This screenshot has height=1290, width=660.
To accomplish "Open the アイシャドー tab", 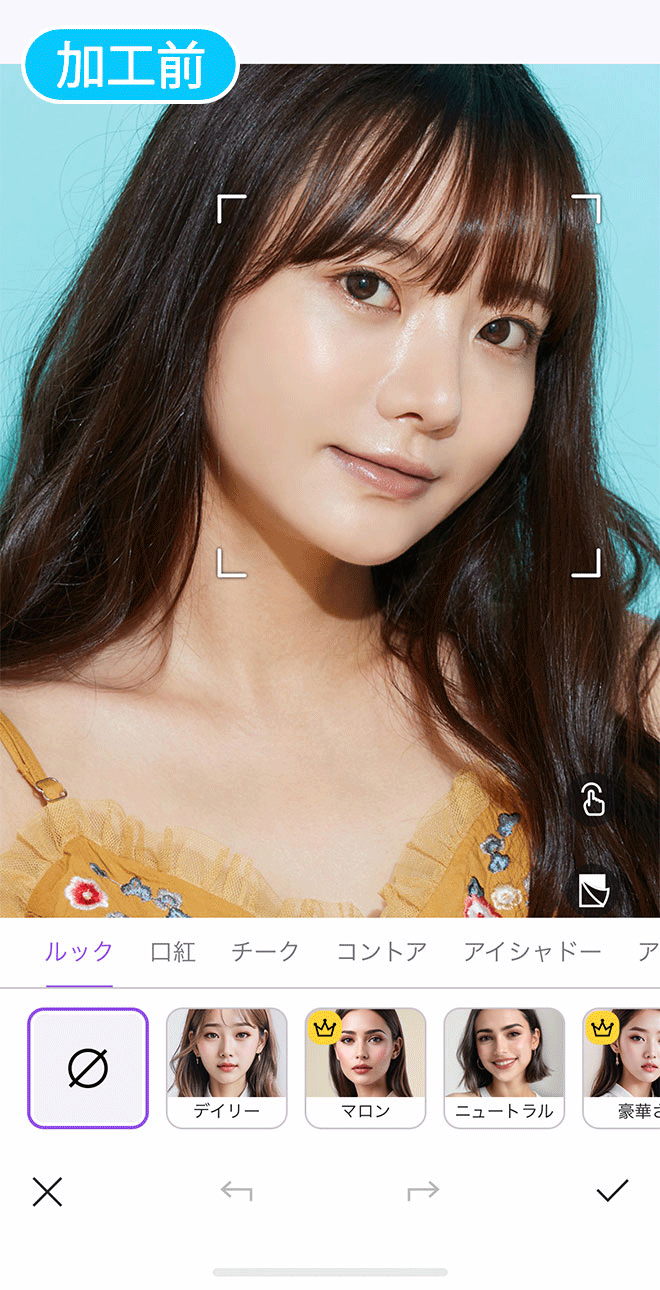I will (x=532, y=952).
